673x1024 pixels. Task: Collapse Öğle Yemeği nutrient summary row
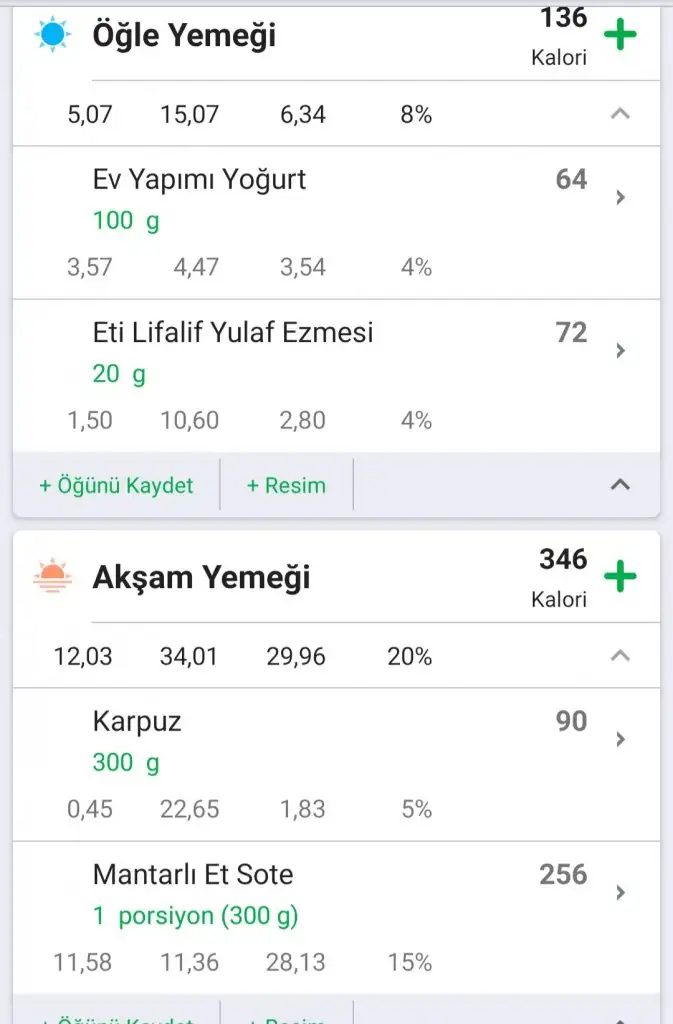pyautogui.click(x=620, y=114)
